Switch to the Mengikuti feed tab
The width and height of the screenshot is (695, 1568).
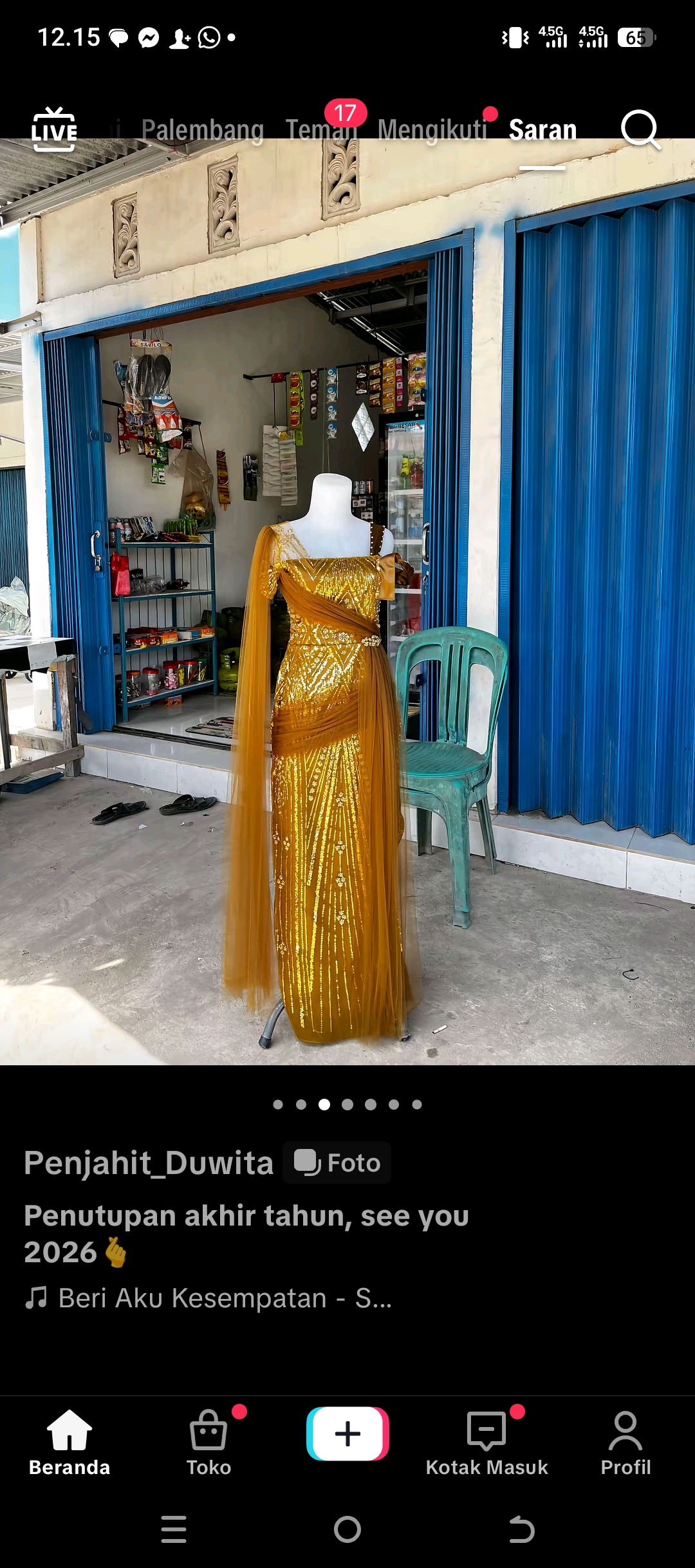pos(432,130)
